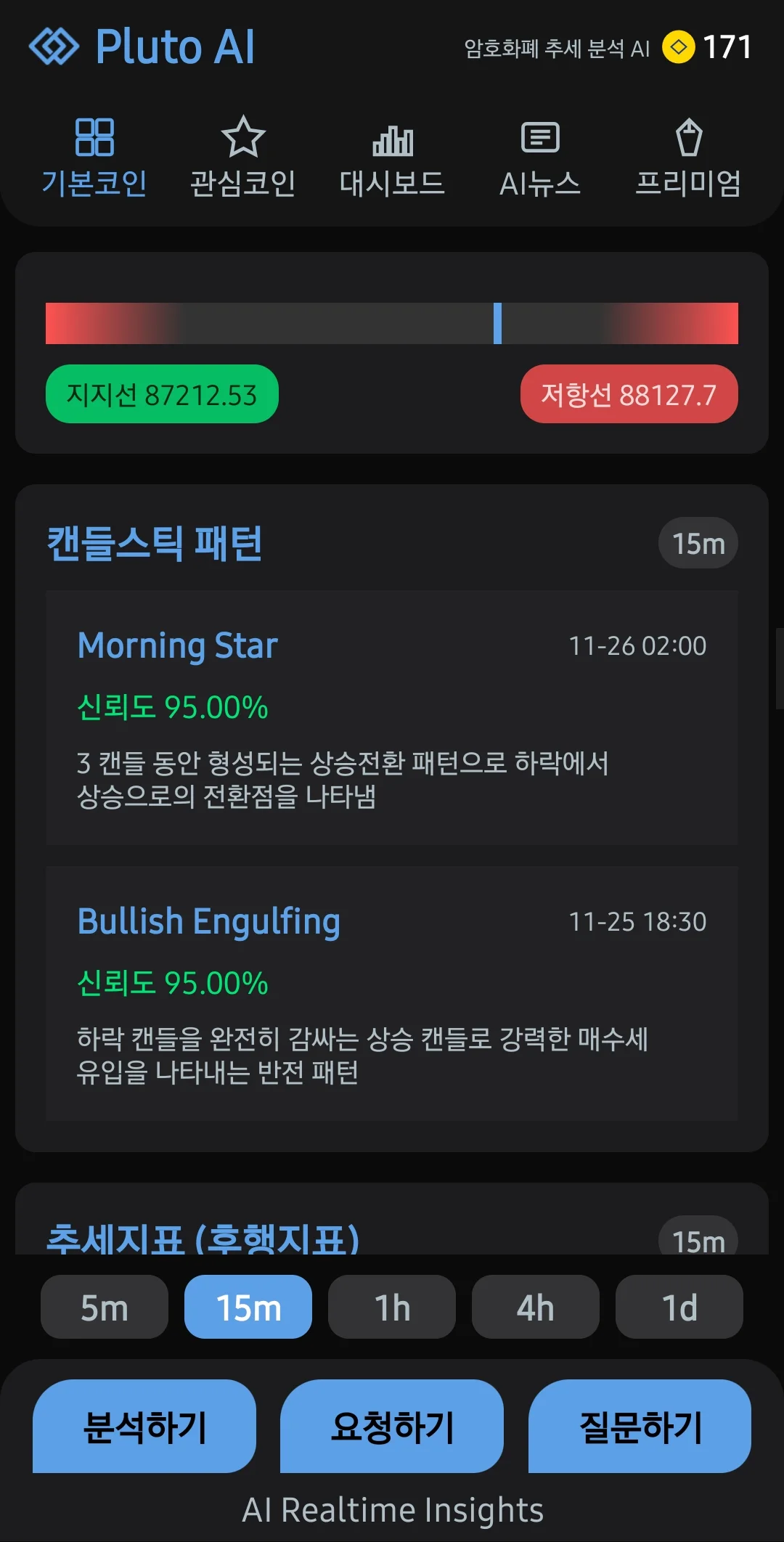Select the 기본코인 grid icon
Screen dimensions: 784x1542
94,138
